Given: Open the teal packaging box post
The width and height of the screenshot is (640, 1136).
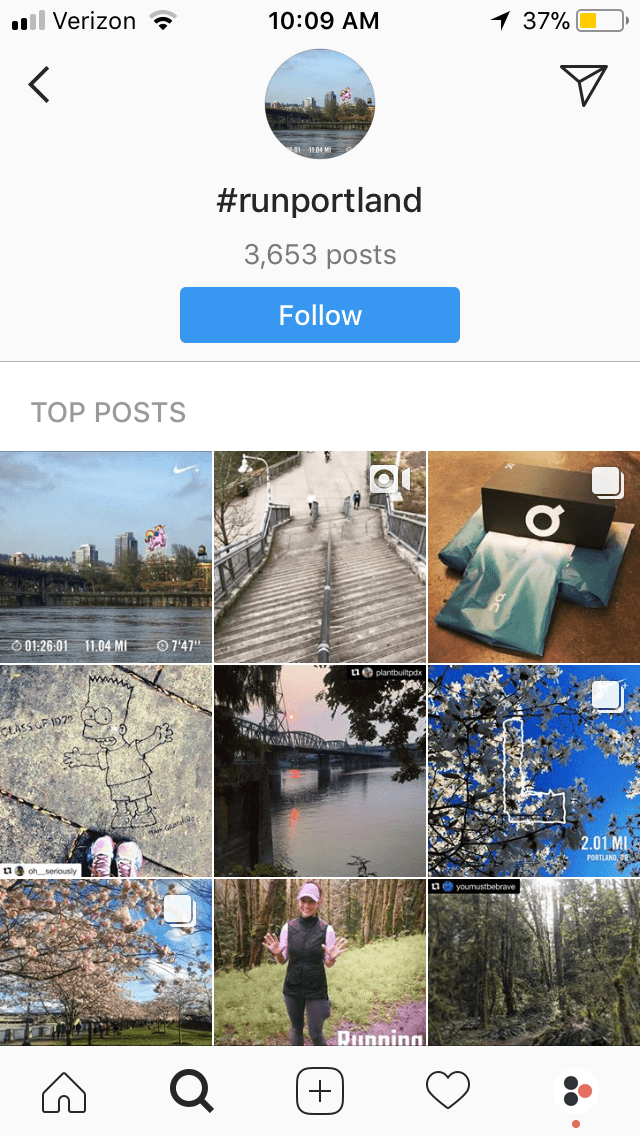Looking at the screenshot, I should coord(534,557).
